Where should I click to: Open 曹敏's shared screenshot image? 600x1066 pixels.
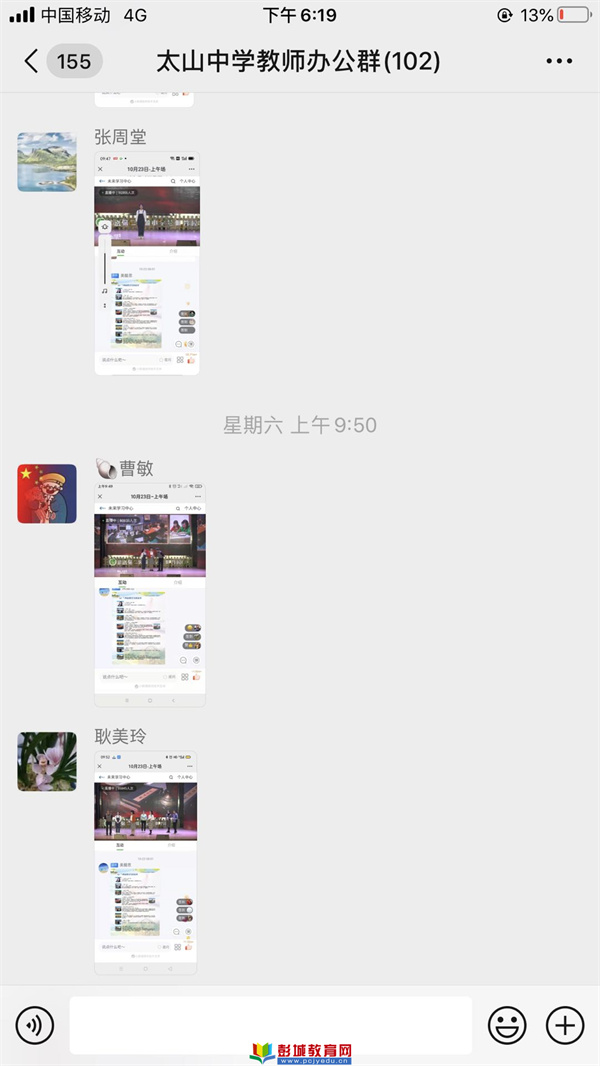tap(150, 594)
